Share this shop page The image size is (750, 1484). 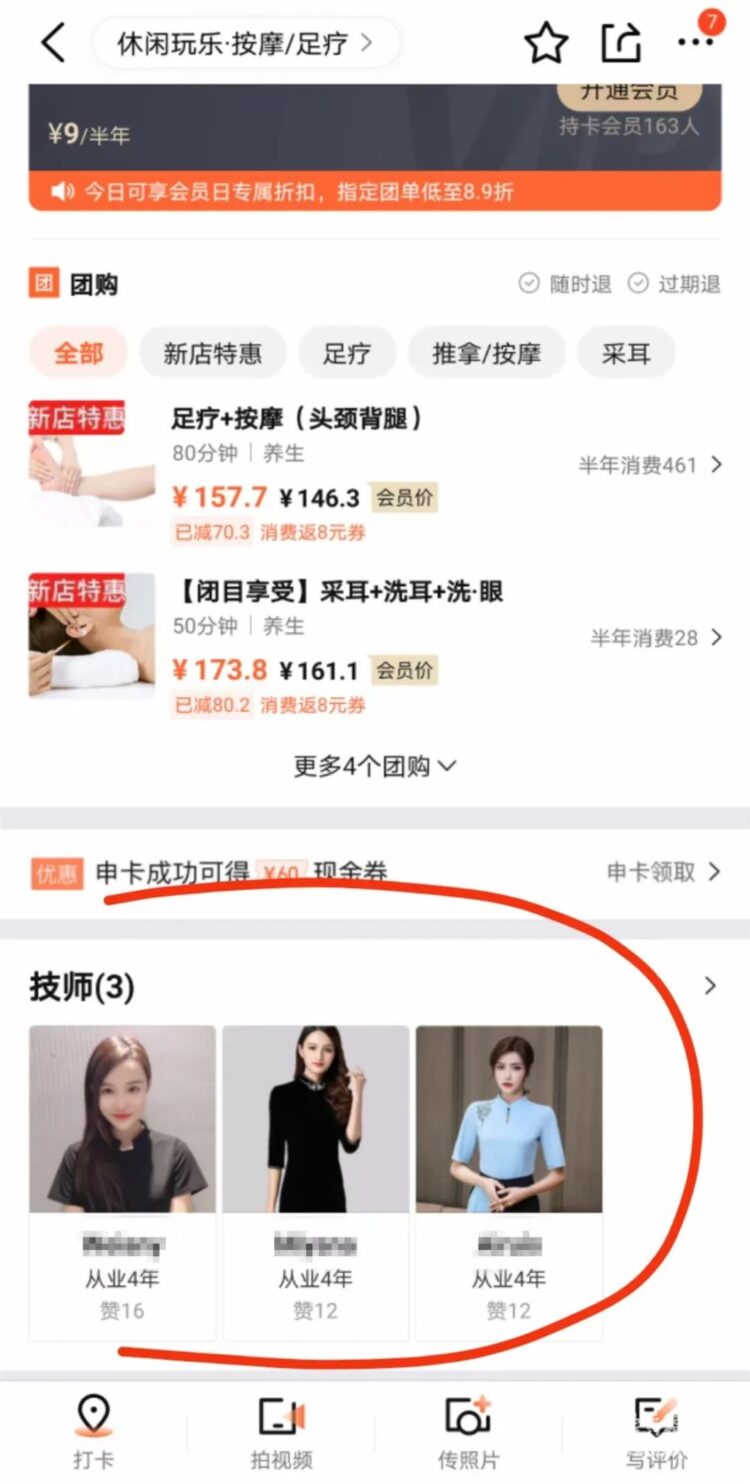[x=621, y=43]
